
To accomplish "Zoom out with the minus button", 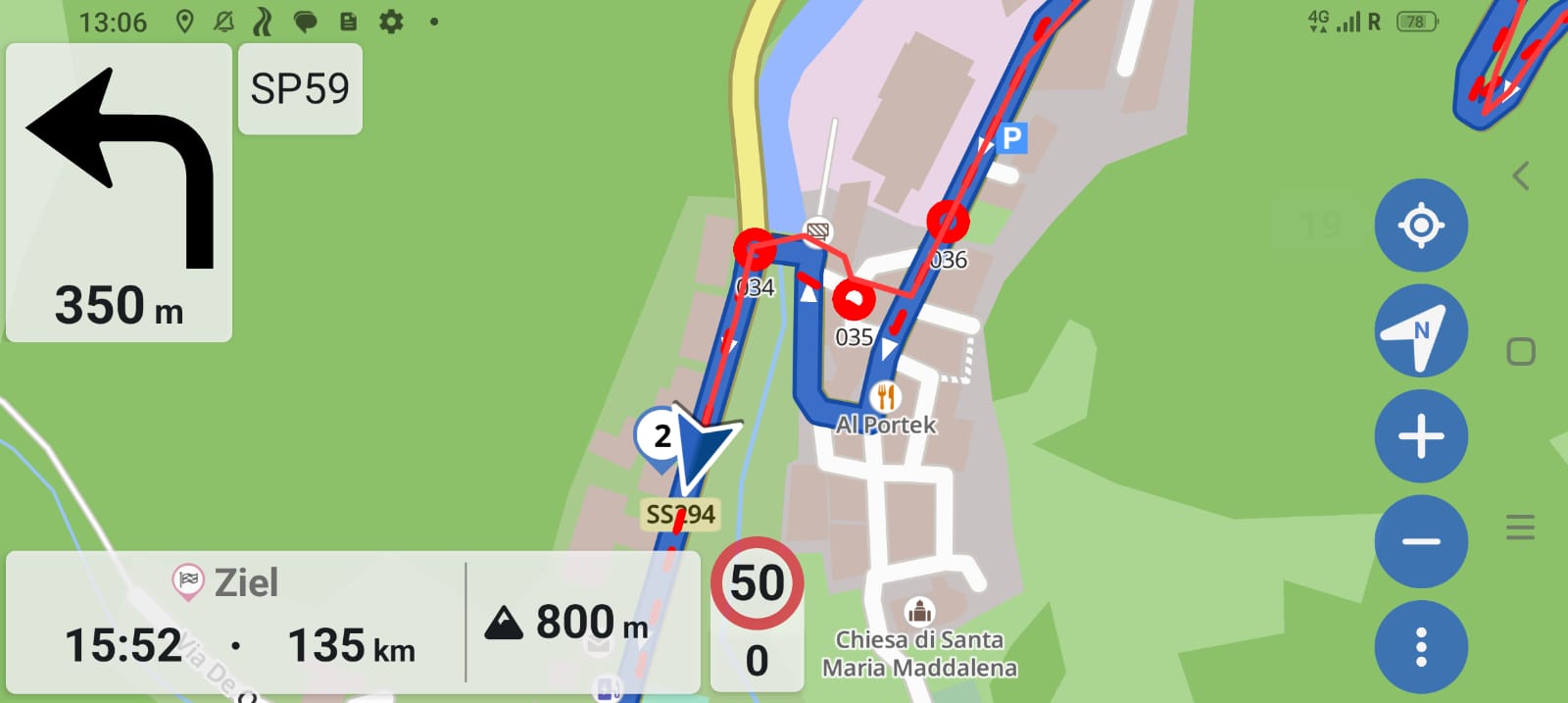I will pos(1420,541).
